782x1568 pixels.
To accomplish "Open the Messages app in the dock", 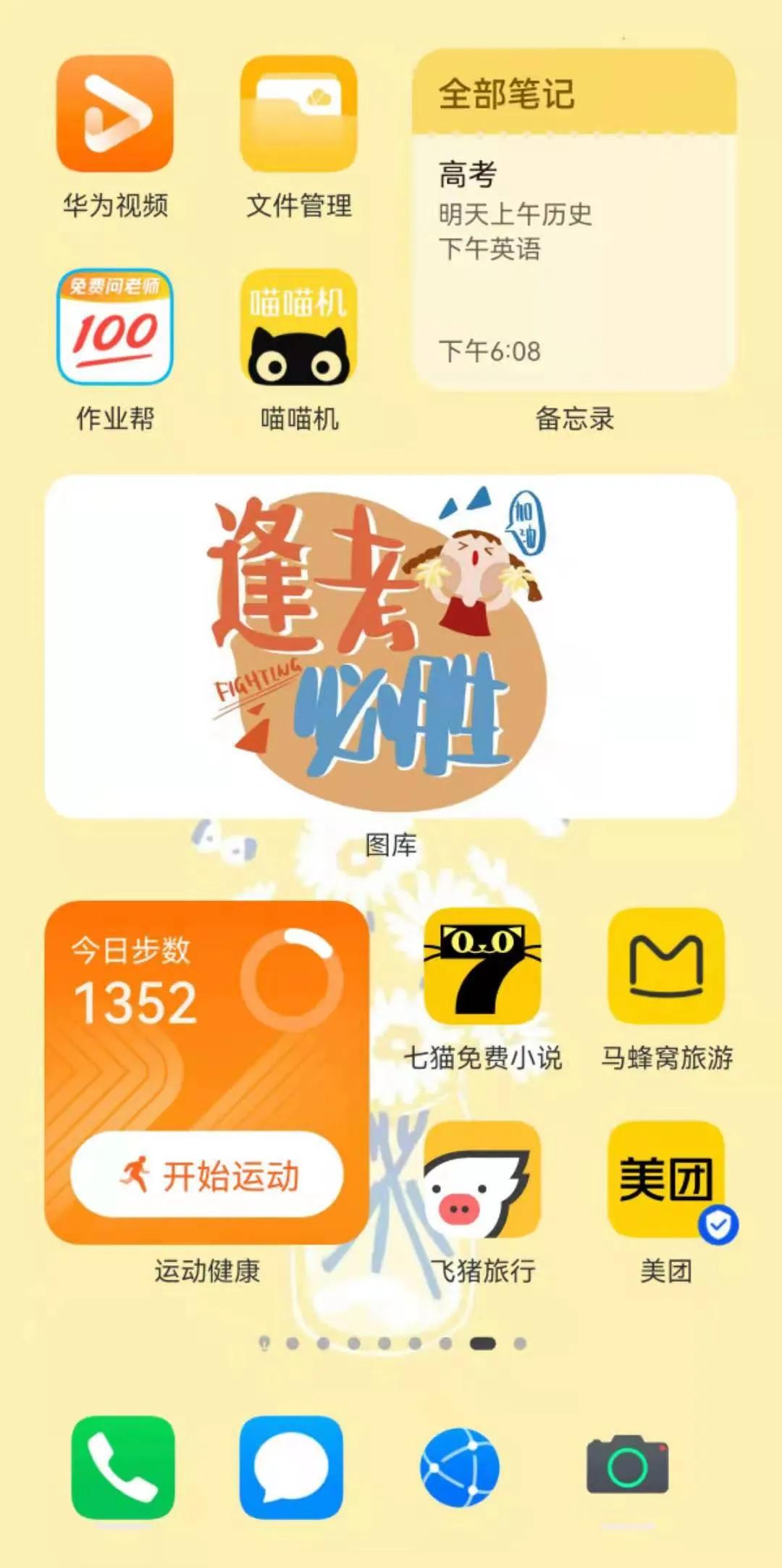I will click(291, 1467).
